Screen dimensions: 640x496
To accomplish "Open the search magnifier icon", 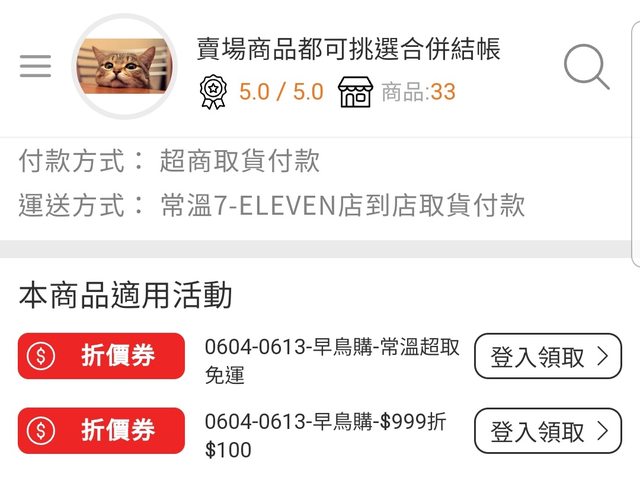I will 586,67.
